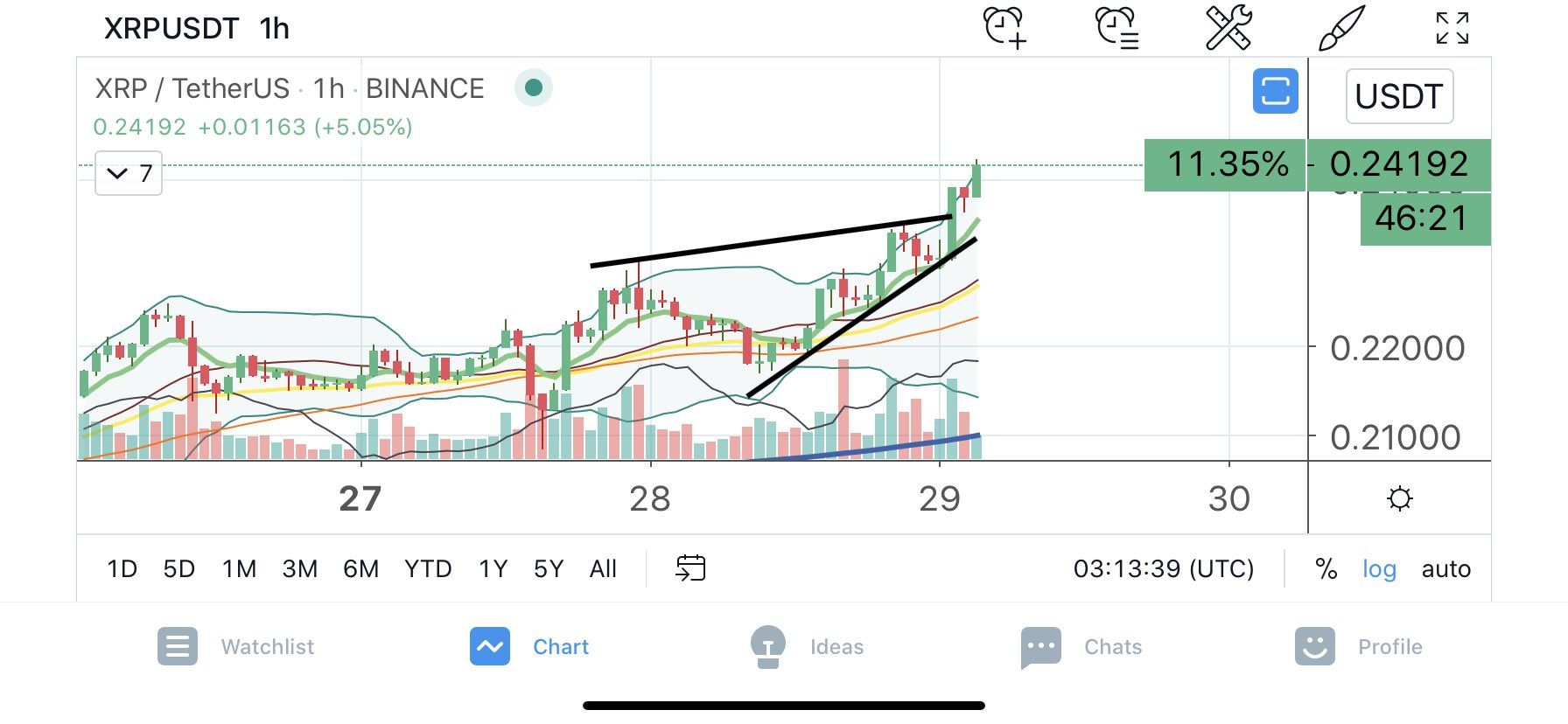The image size is (1568, 724).
Task: Add a new price alert
Action: (x=1004, y=28)
